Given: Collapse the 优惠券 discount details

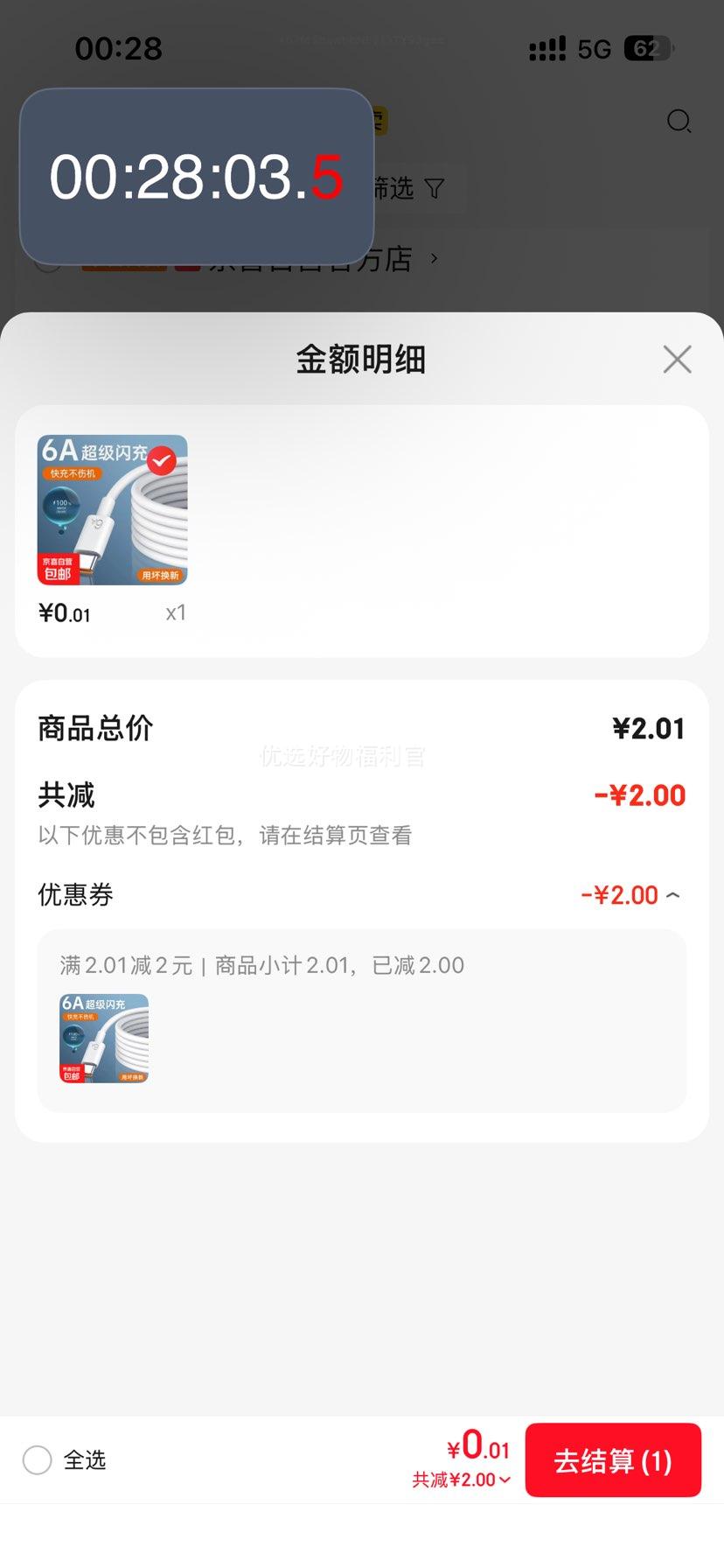Looking at the screenshot, I should tap(672, 895).
